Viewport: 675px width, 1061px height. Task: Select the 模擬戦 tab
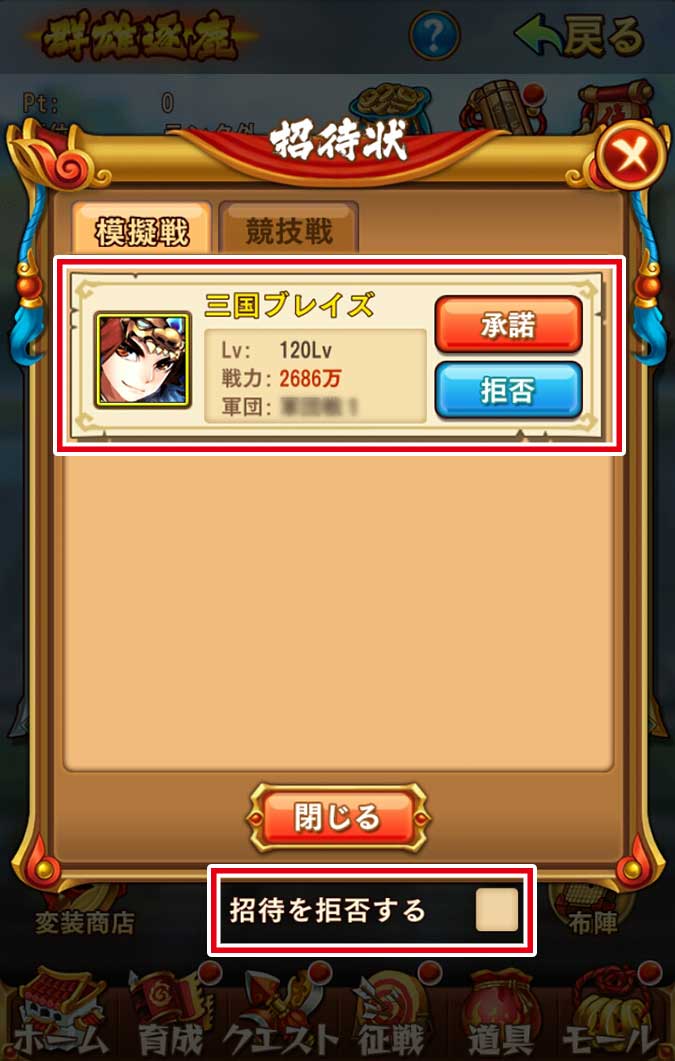tap(142, 231)
